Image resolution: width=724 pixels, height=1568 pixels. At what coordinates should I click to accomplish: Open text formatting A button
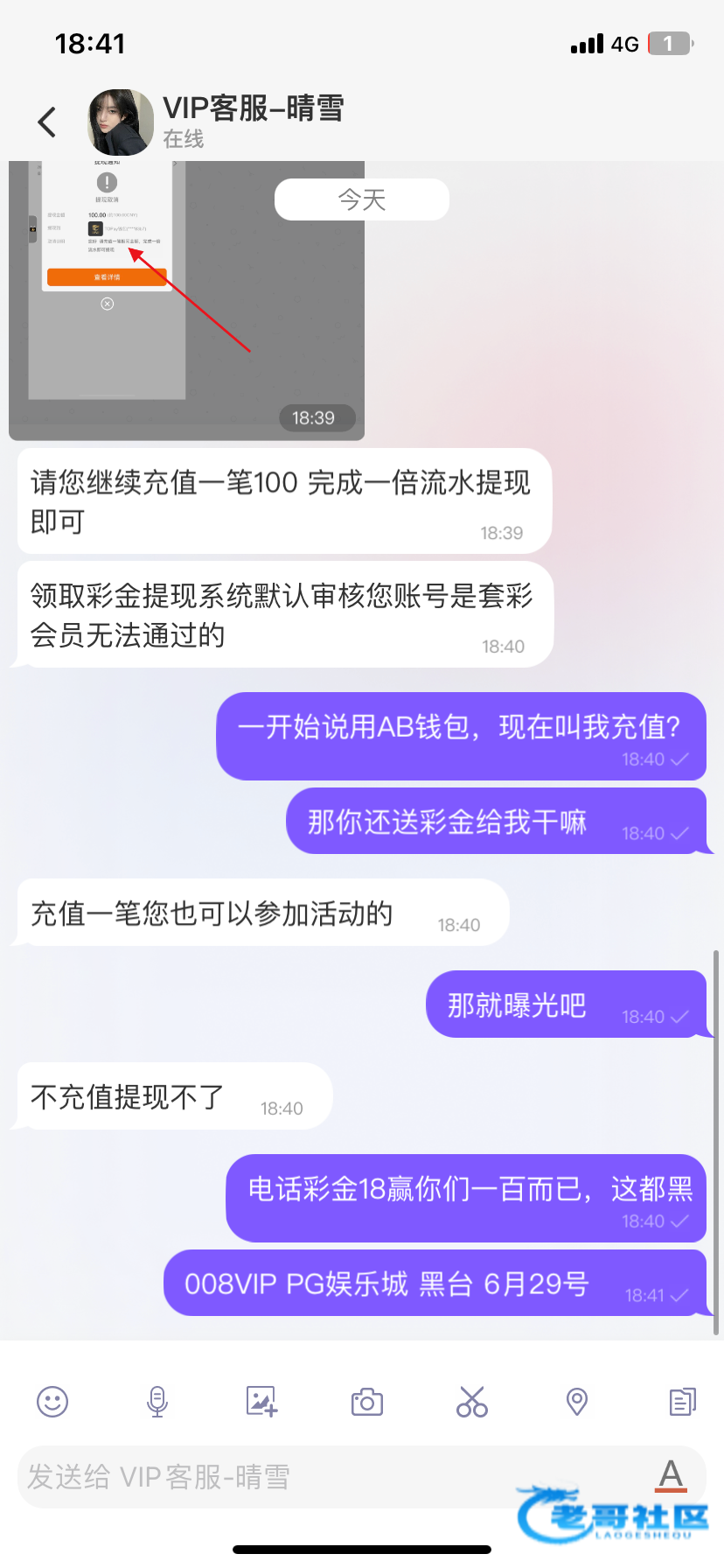(671, 1475)
